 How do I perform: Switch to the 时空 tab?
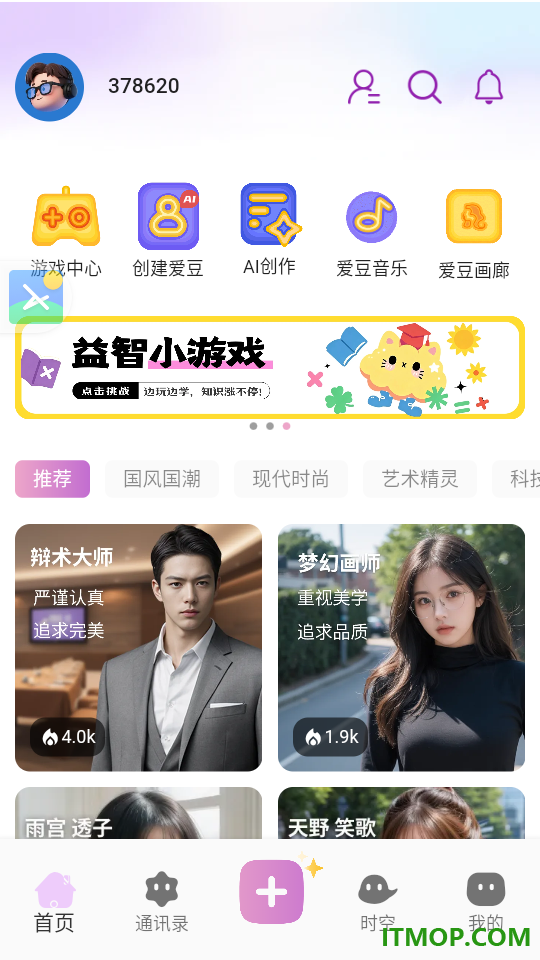377,902
